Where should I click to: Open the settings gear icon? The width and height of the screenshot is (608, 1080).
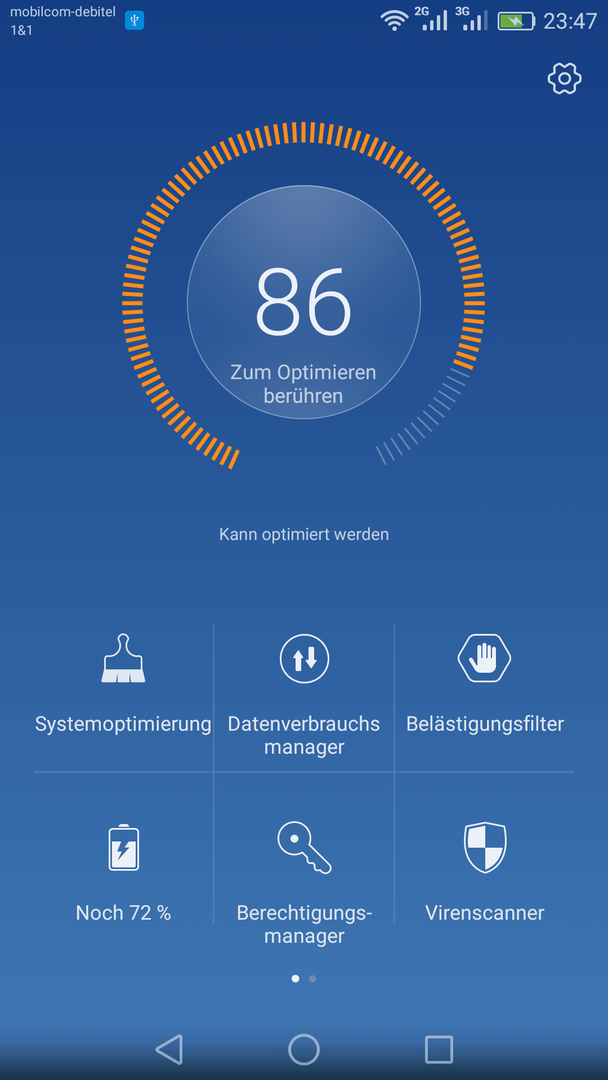[564, 79]
